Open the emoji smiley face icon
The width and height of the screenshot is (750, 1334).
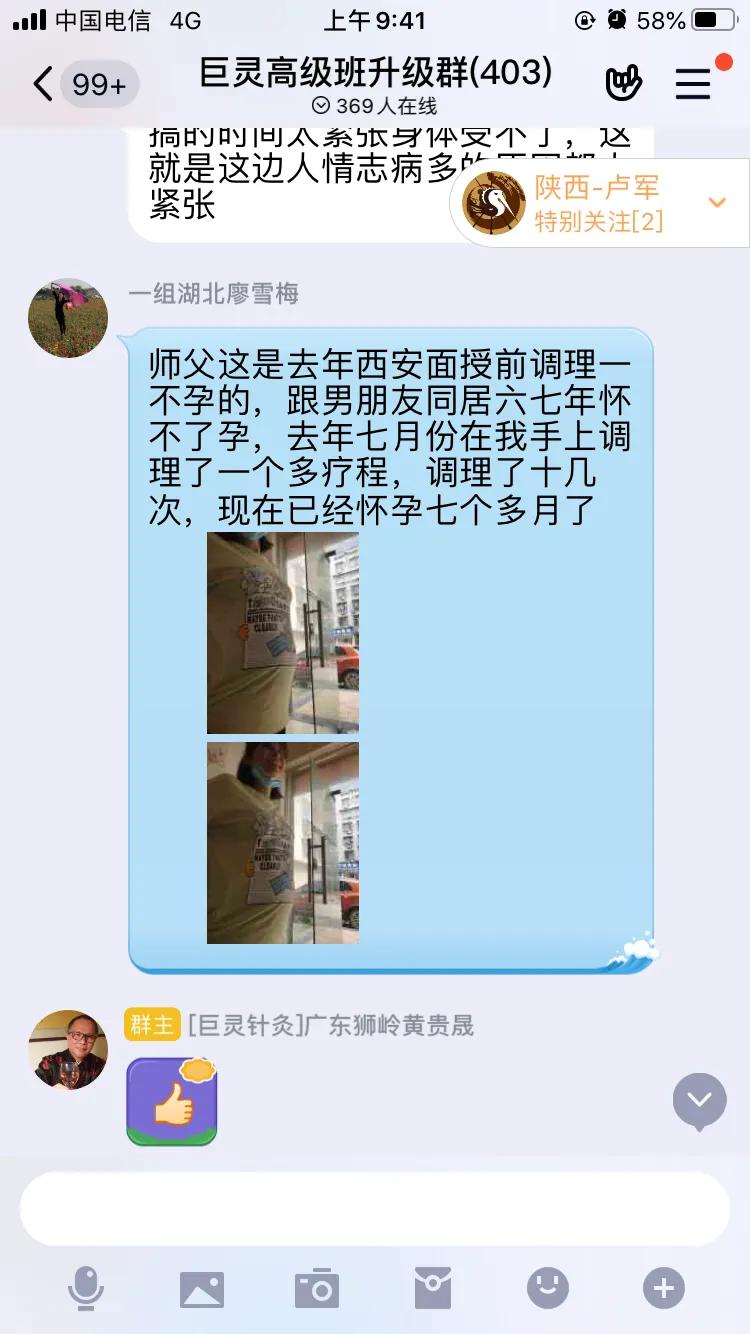[546, 1289]
